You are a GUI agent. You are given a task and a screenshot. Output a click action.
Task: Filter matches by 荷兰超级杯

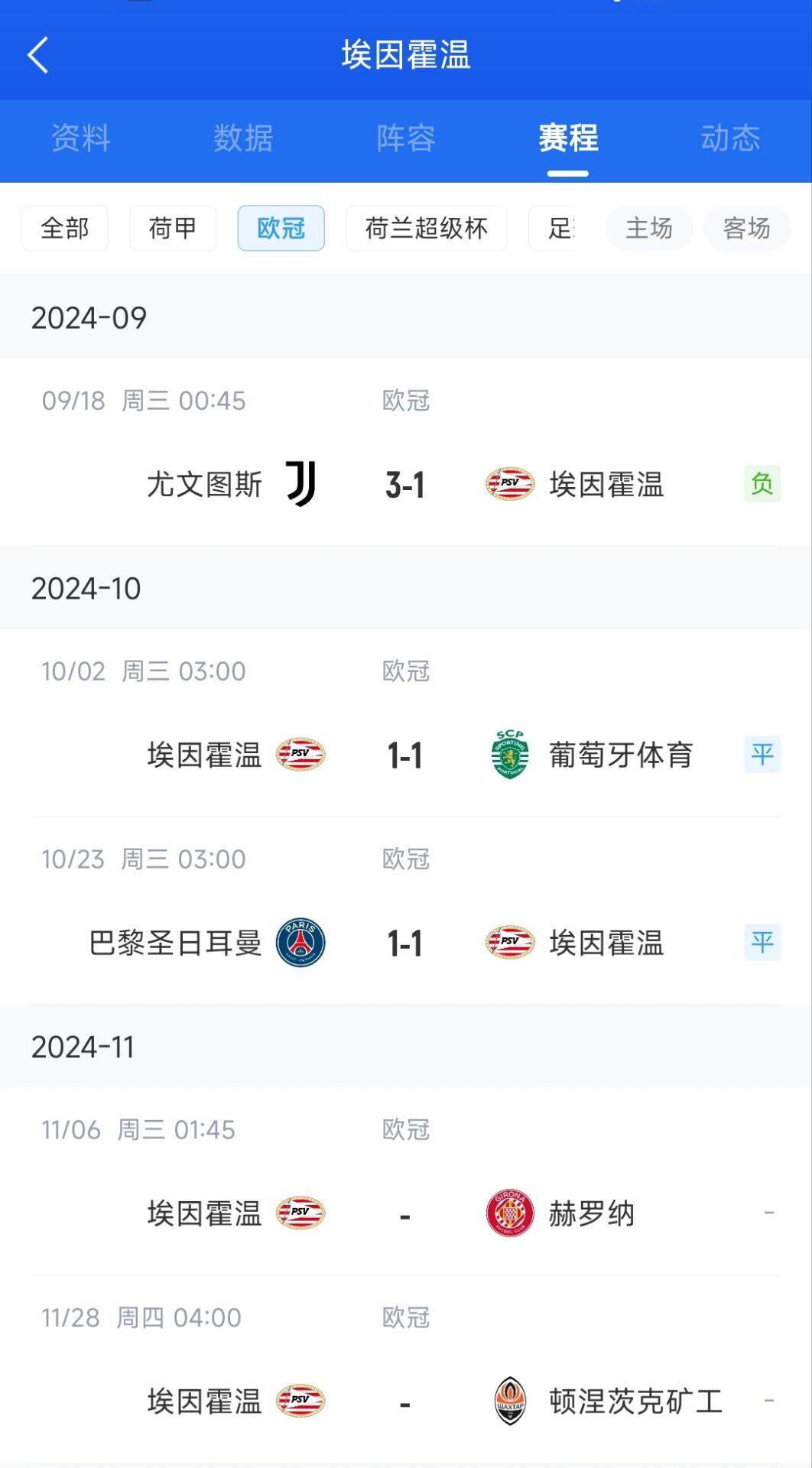(426, 228)
